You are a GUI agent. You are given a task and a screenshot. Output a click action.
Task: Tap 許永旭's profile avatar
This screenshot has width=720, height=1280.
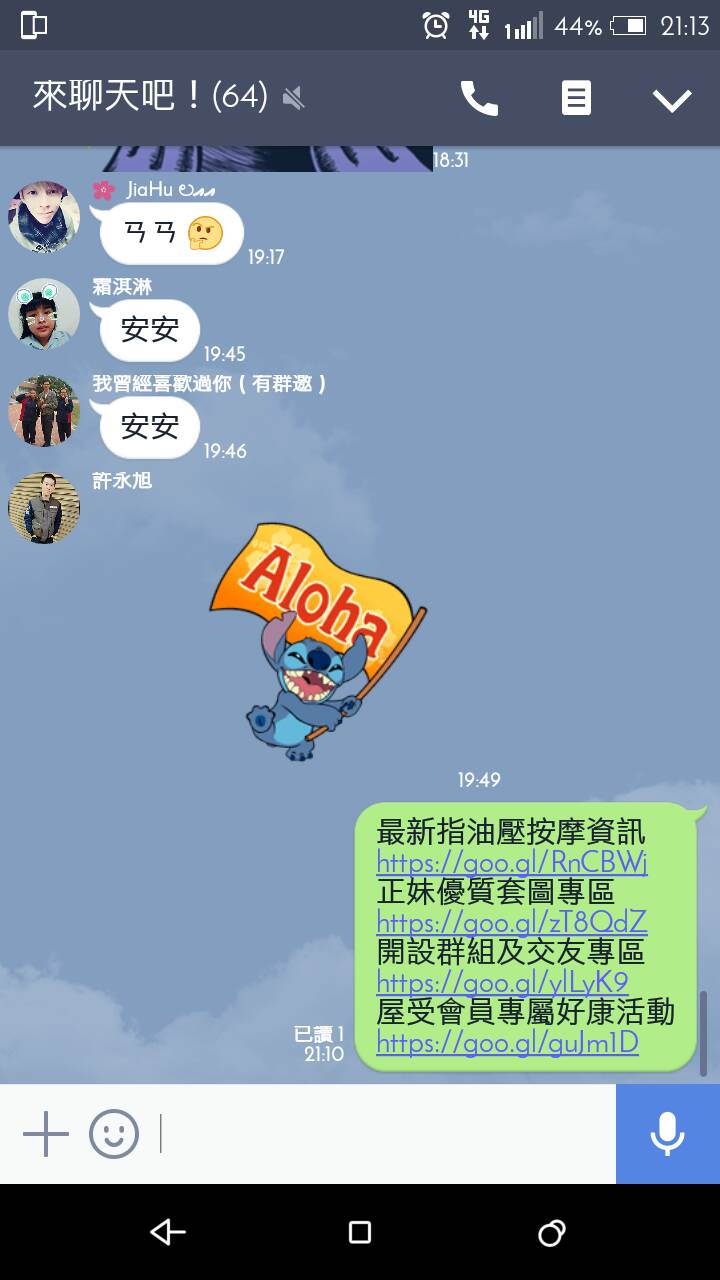point(44,508)
